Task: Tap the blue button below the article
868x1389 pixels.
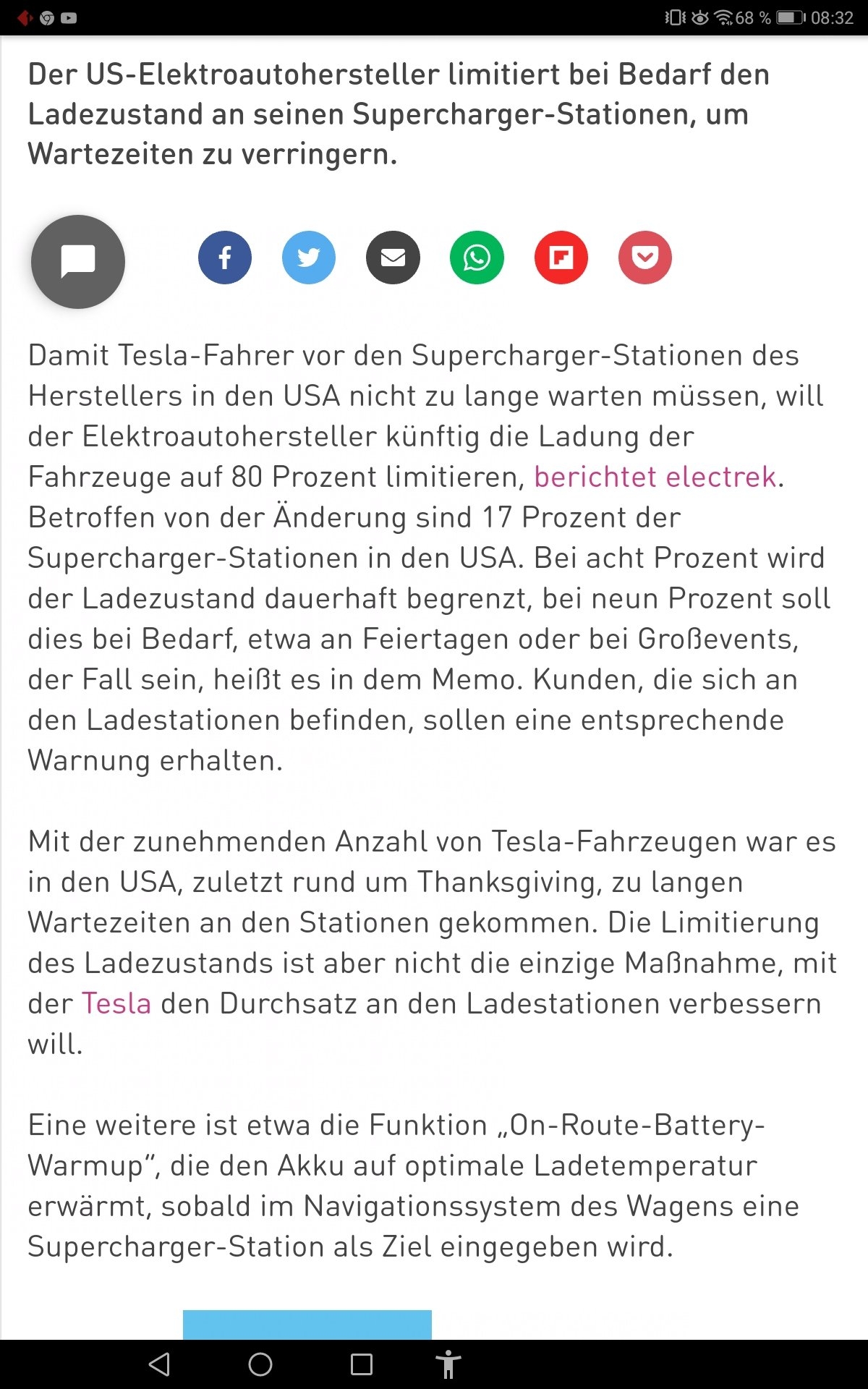Action: pyautogui.click(x=307, y=1325)
